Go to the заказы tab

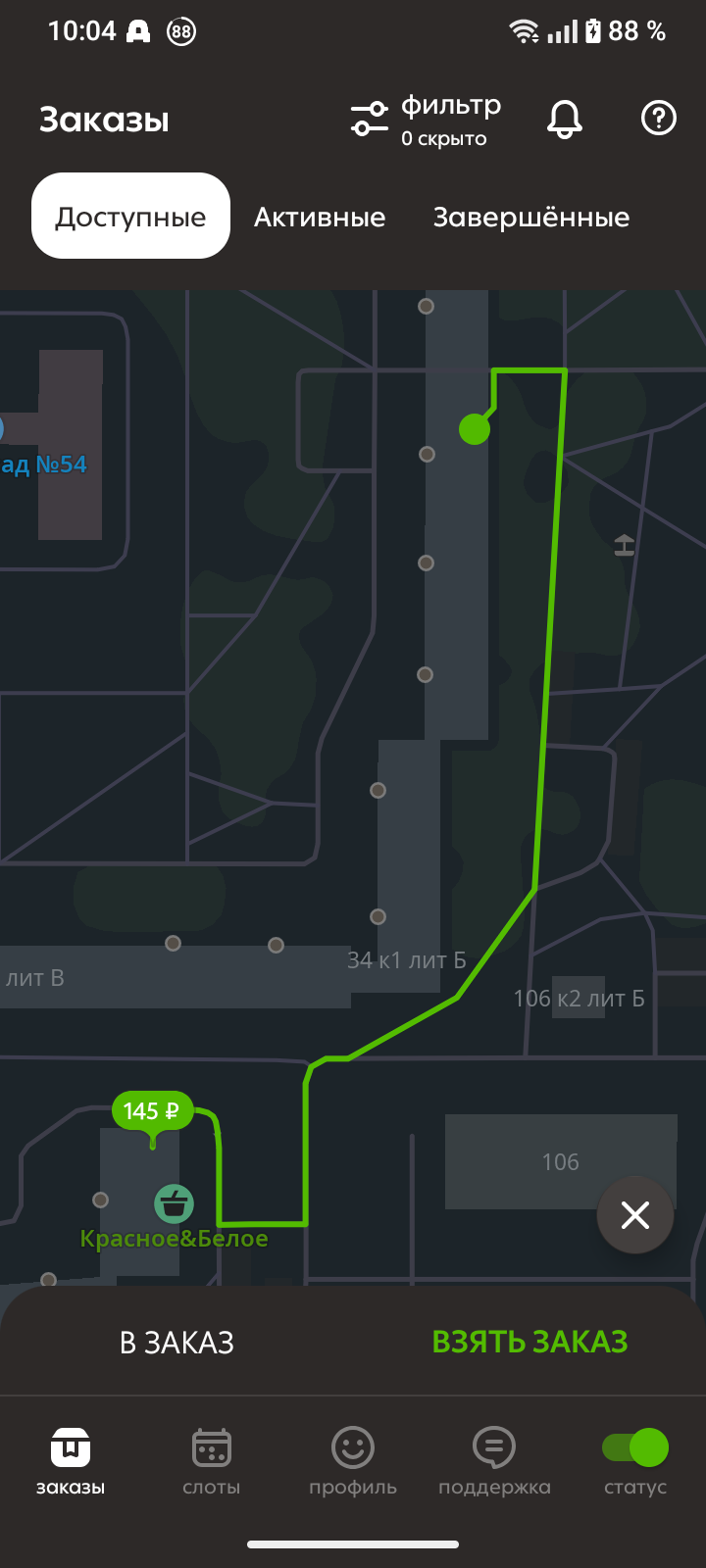pyautogui.click(x=71, y=1460)
